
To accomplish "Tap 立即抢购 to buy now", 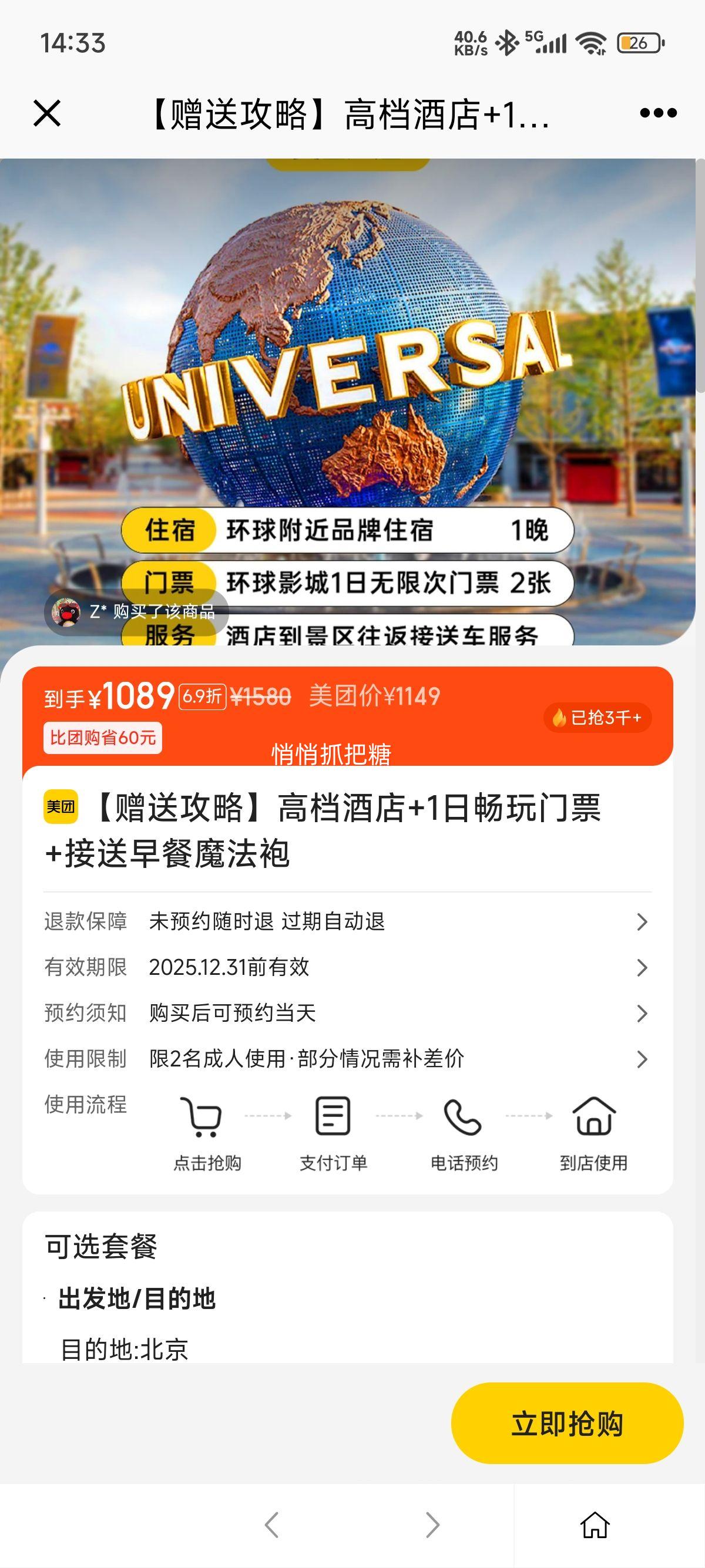I will [567, 1424].
